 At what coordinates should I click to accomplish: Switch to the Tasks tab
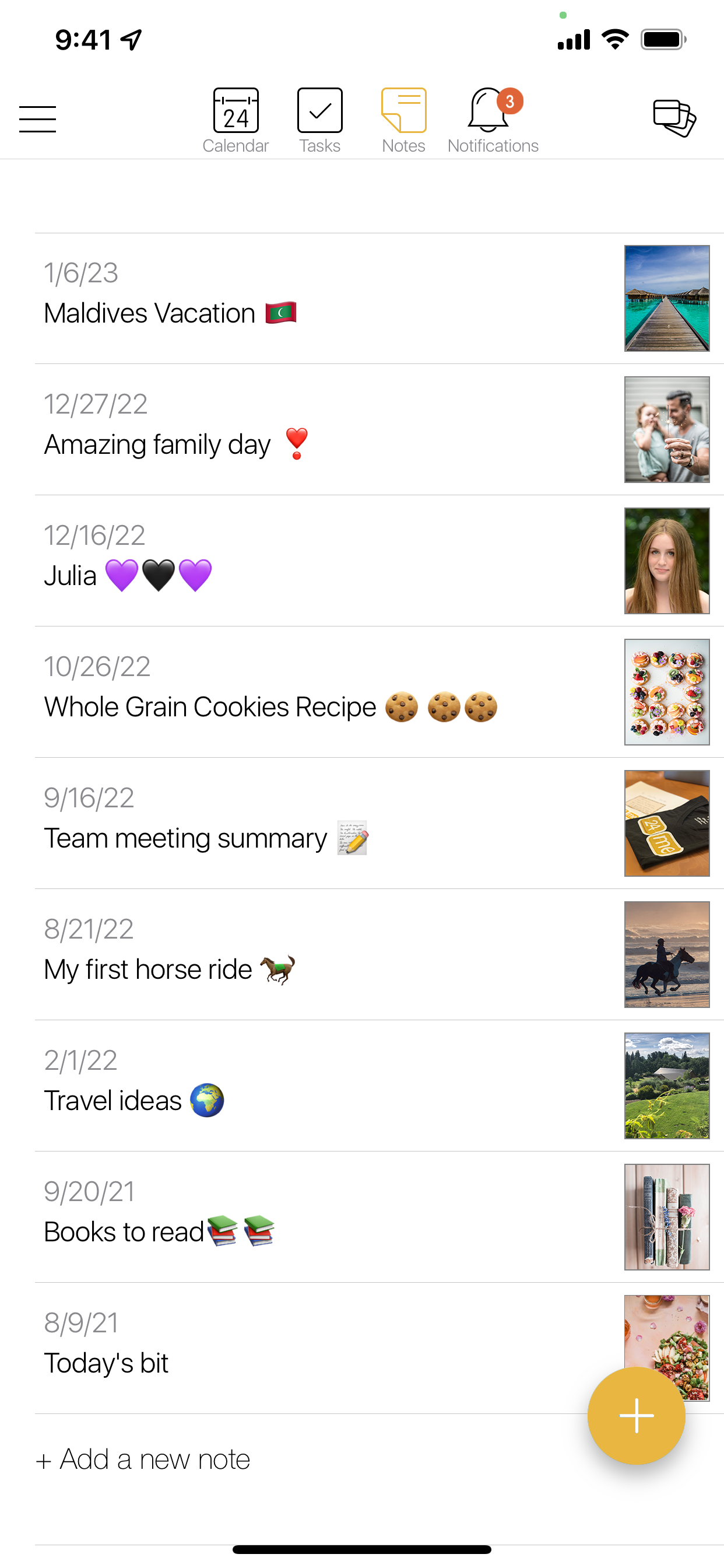[x=319, y=120]
